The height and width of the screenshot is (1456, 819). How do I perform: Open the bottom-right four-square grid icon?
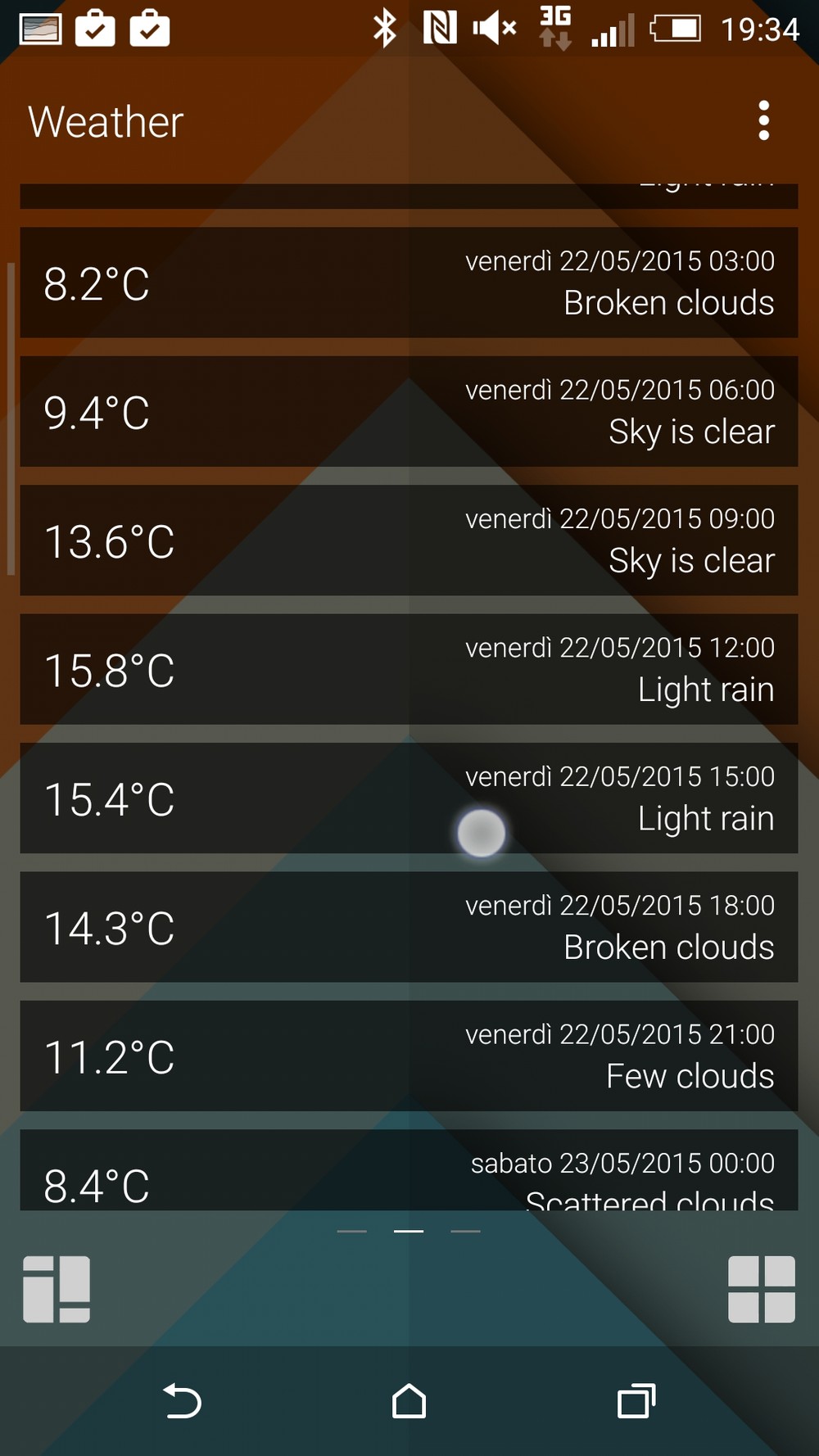762,1289
